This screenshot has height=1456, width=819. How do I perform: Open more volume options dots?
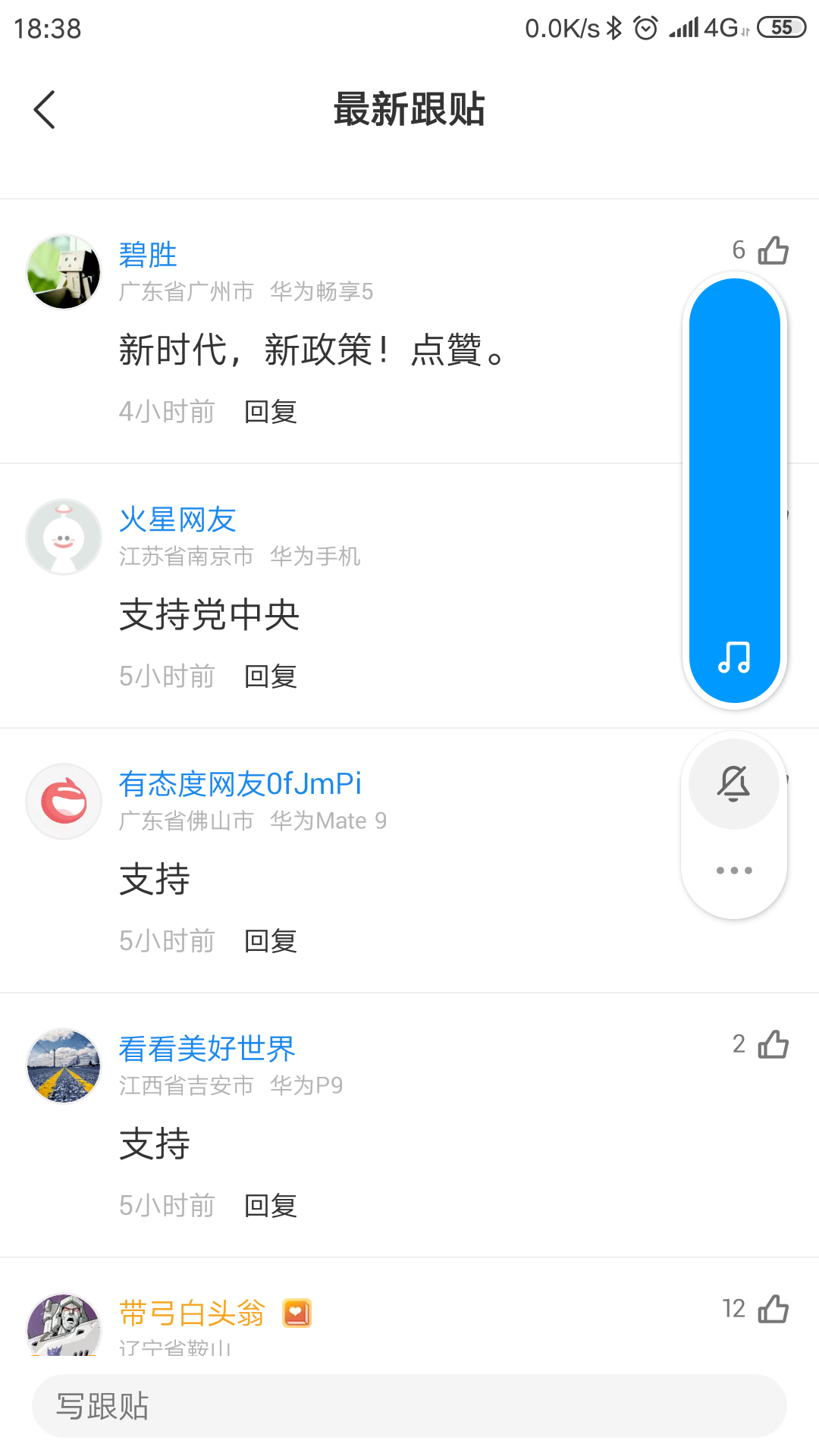[734, 871]
